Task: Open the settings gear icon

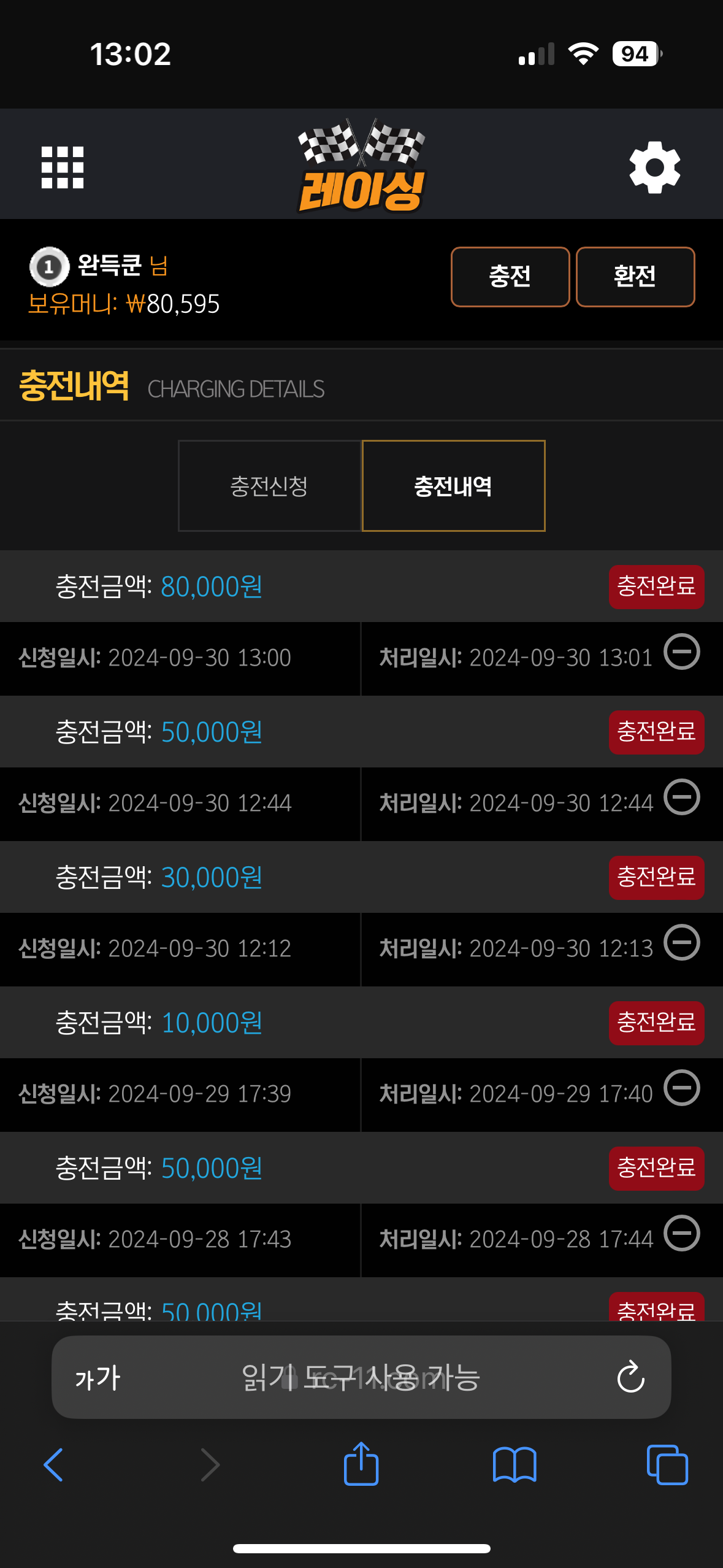Action: 654,167
